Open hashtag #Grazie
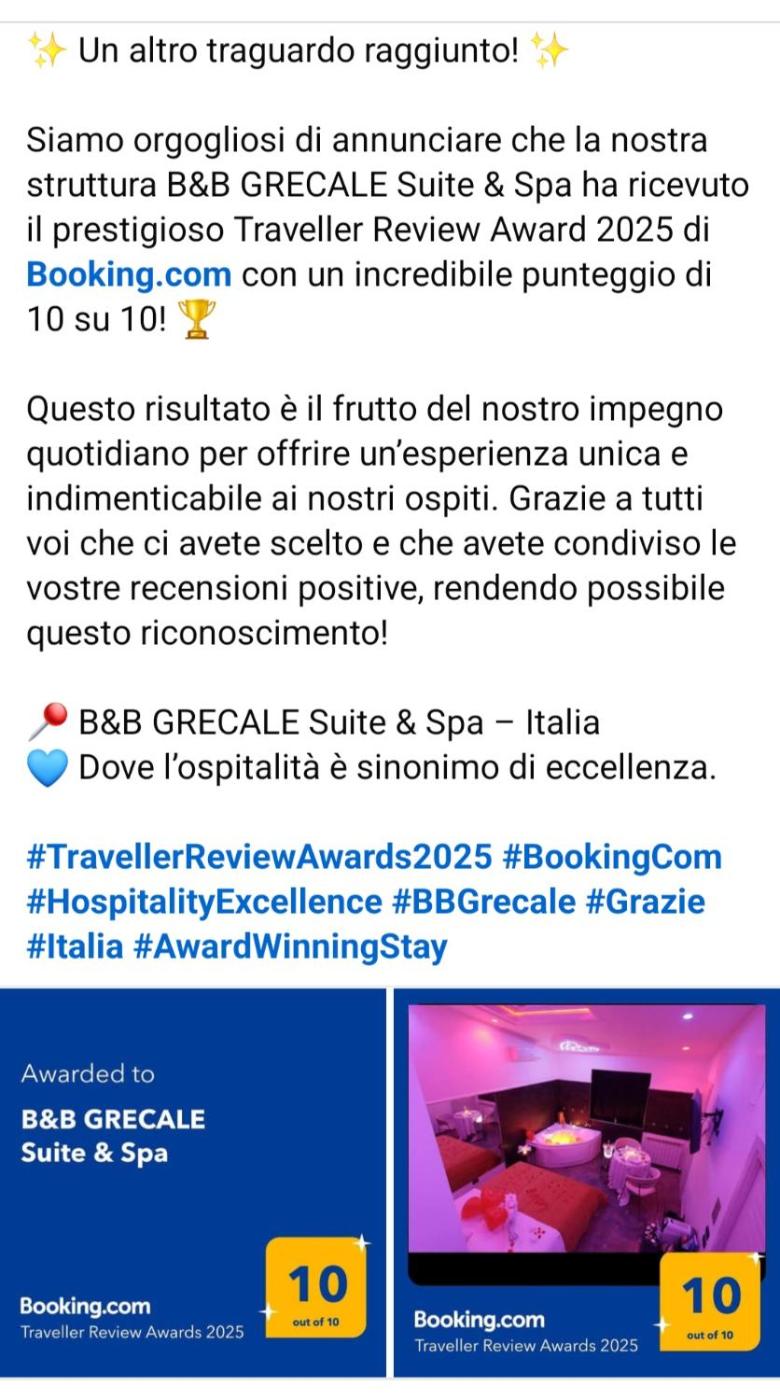Image resolution: width=780 pixels, height=1400 pixels. [645, 902]
